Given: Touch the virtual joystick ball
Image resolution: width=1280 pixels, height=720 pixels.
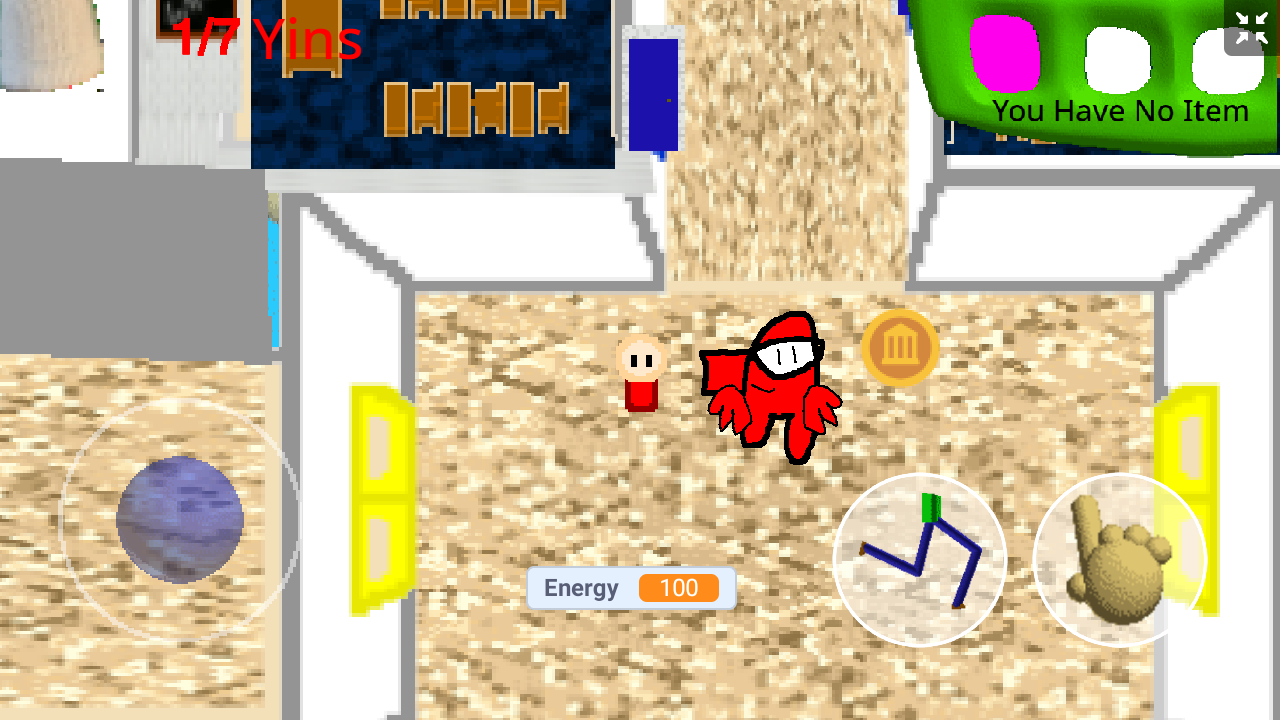Looking at the screenshot, I should [x=180, y=518].
